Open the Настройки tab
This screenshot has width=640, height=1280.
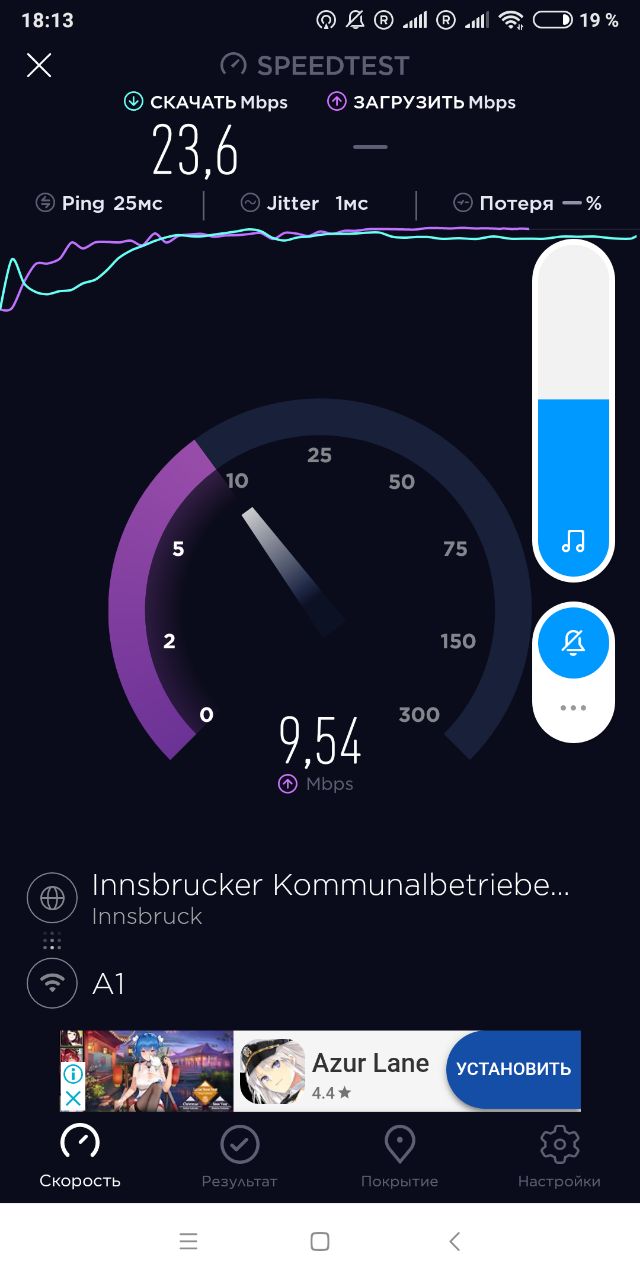tap(559, 1158)
